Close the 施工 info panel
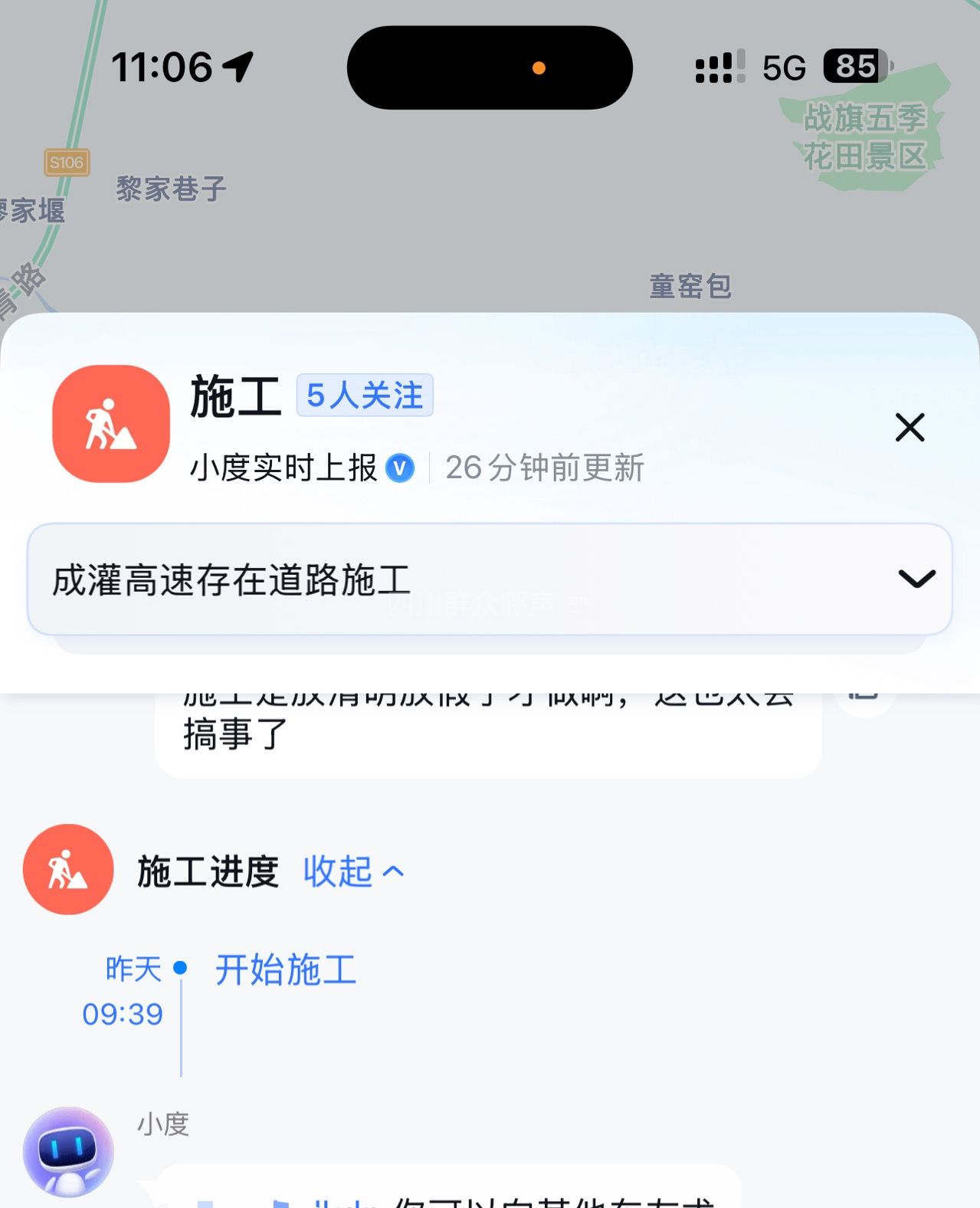Screen dimensions: 980x1208 pyautogui.click(x=910, y=427)
